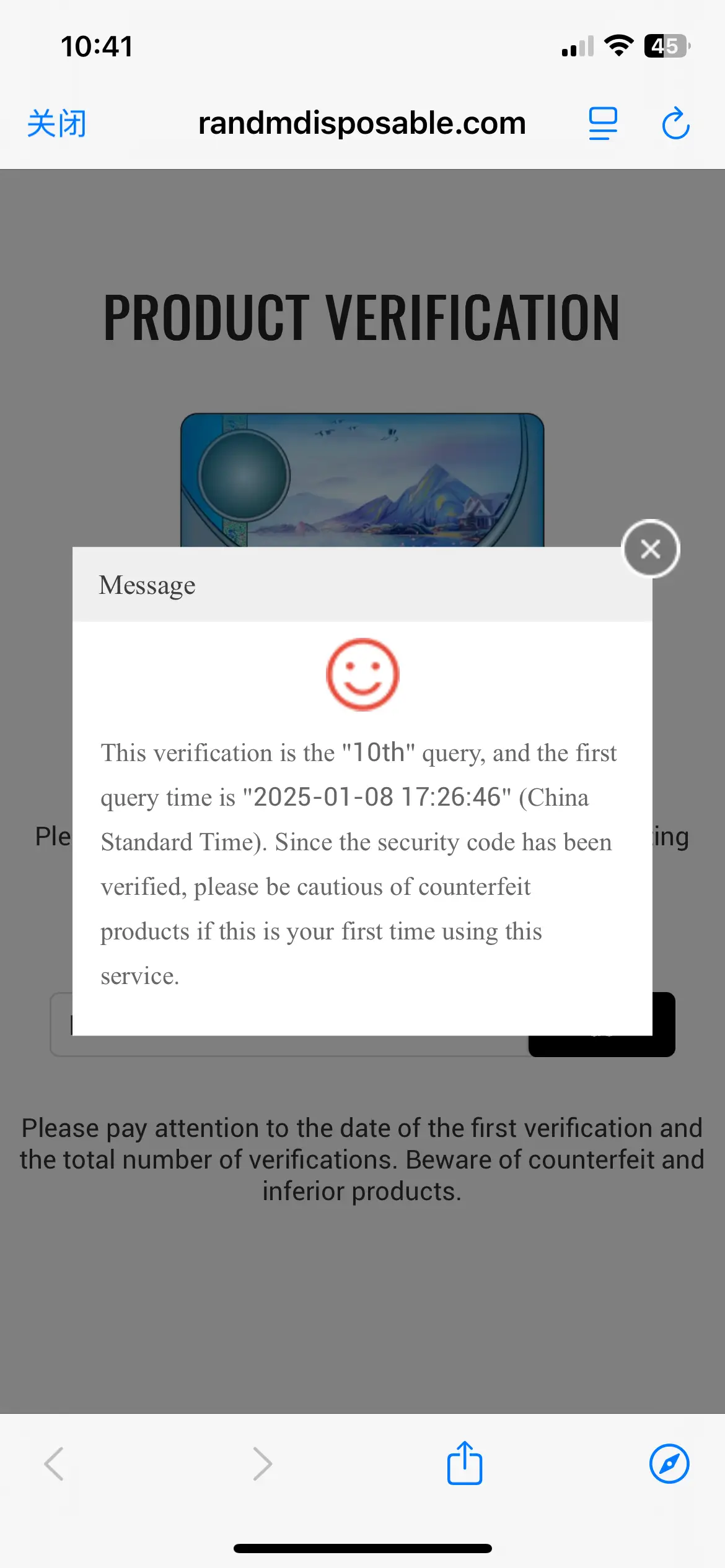Image resolution: width=725 pixels, height=1568 pixels.
Task: Open page in Safari compass icon
Action: pyautogui.click(x=669, y=1463)
